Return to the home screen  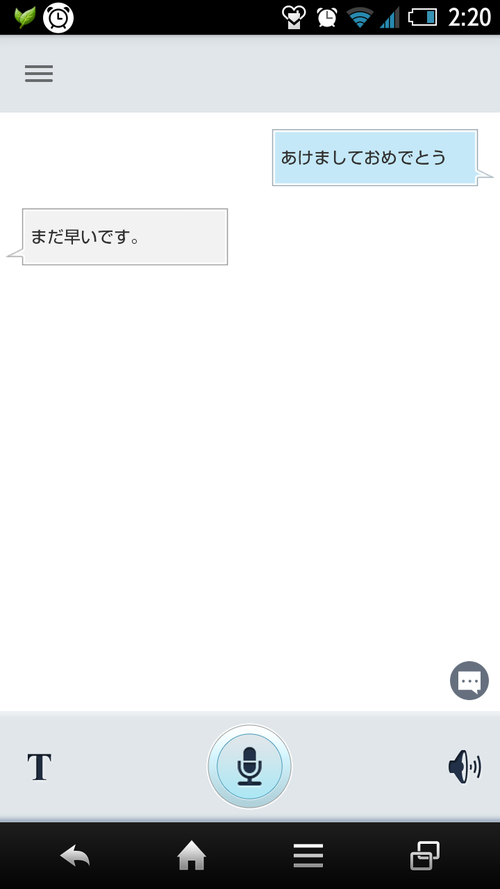click(192, 856)
